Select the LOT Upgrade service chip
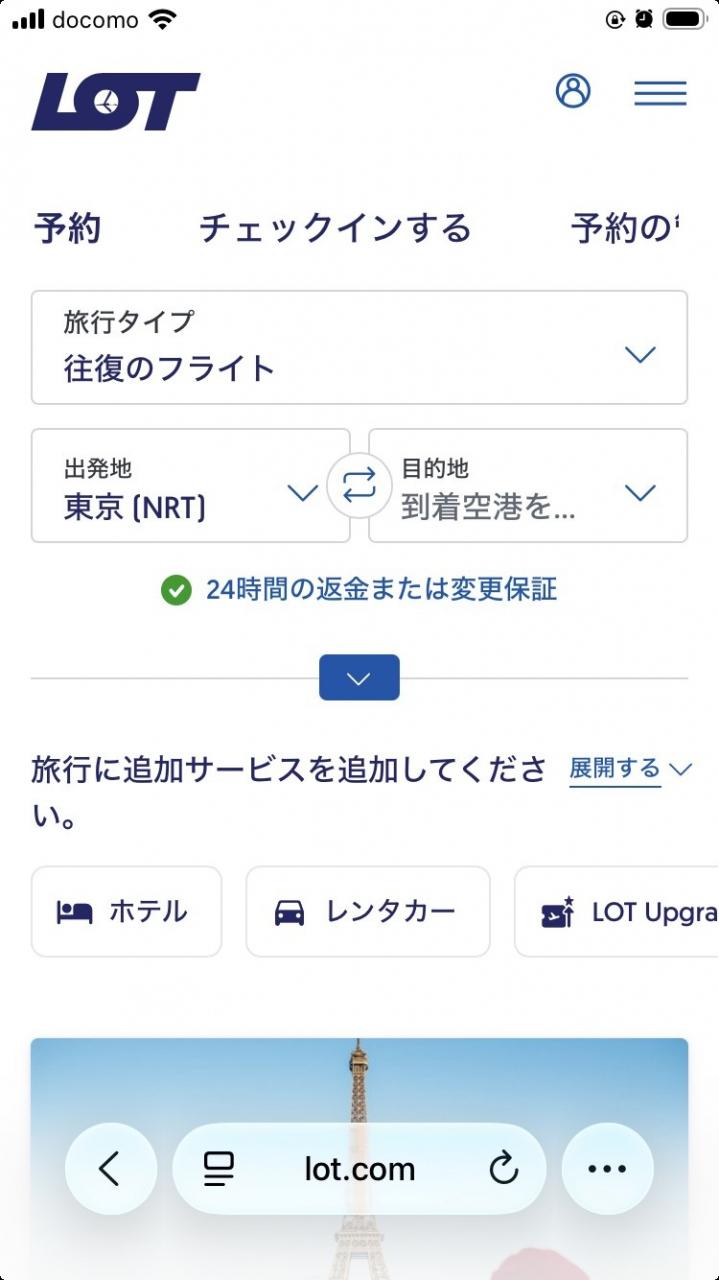 click(x=617, y=912)
